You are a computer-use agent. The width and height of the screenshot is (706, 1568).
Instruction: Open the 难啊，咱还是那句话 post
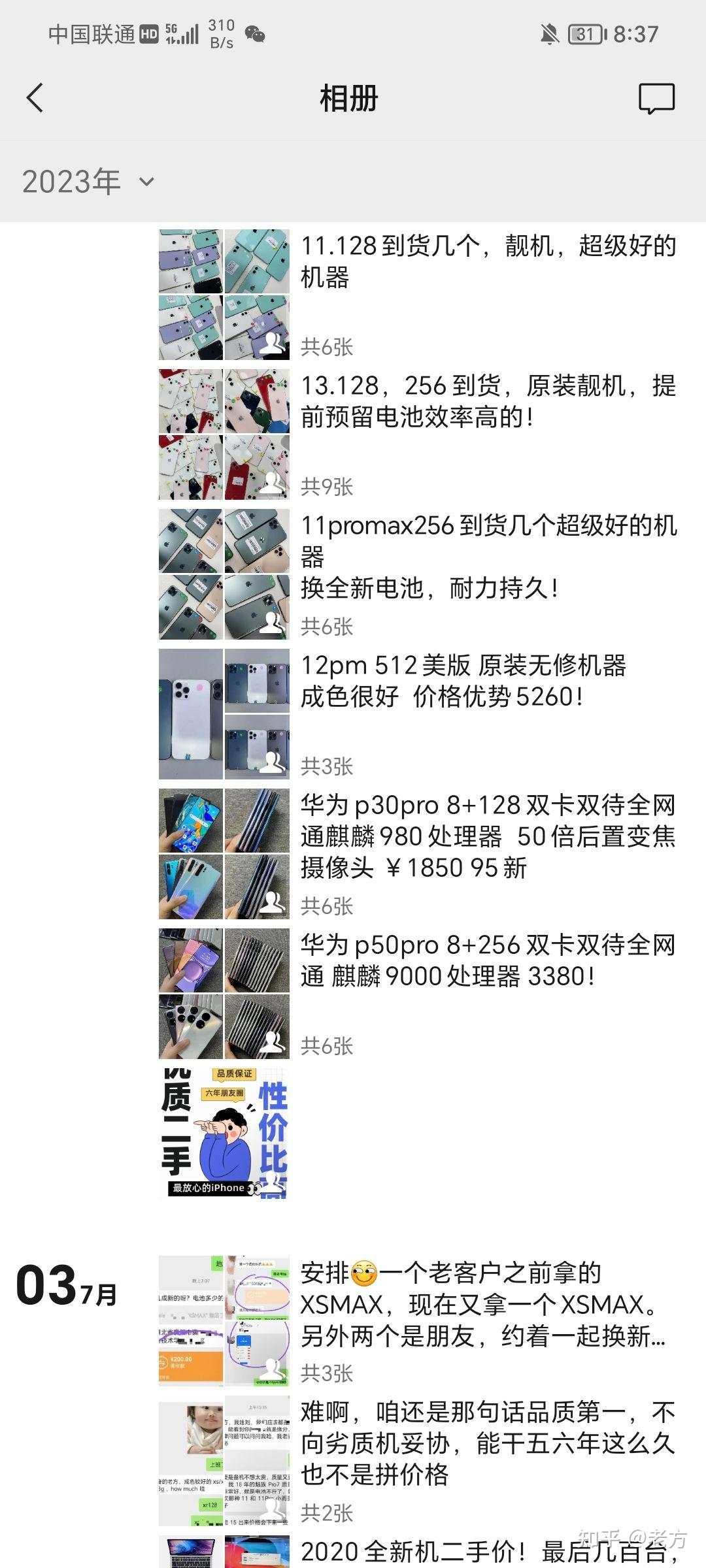tap(488, 1444)
